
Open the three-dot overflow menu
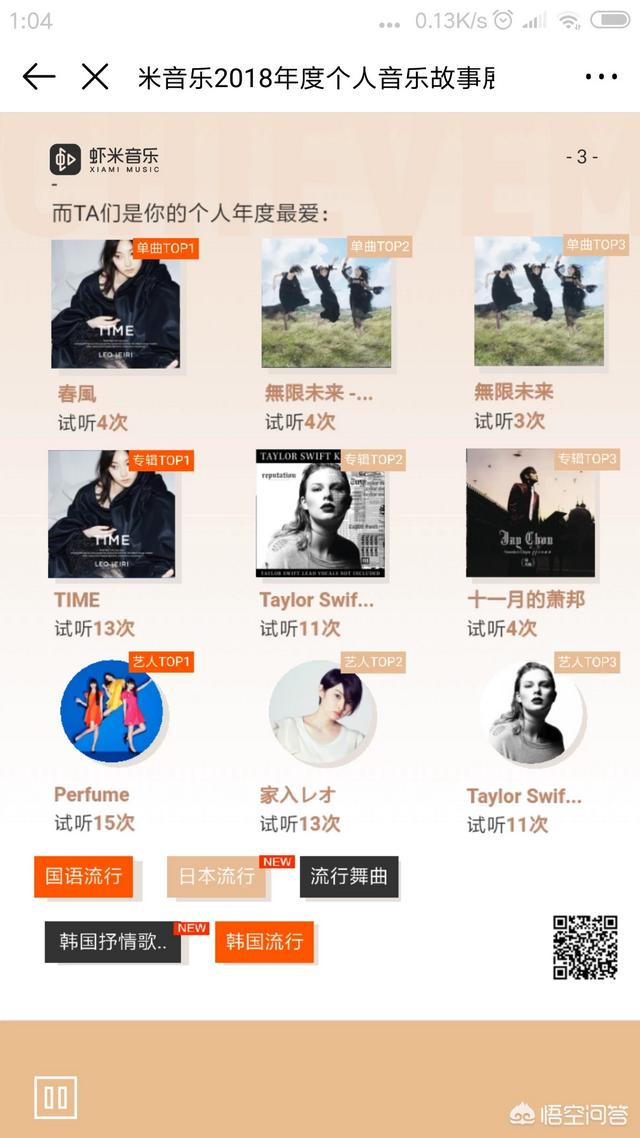601,77
